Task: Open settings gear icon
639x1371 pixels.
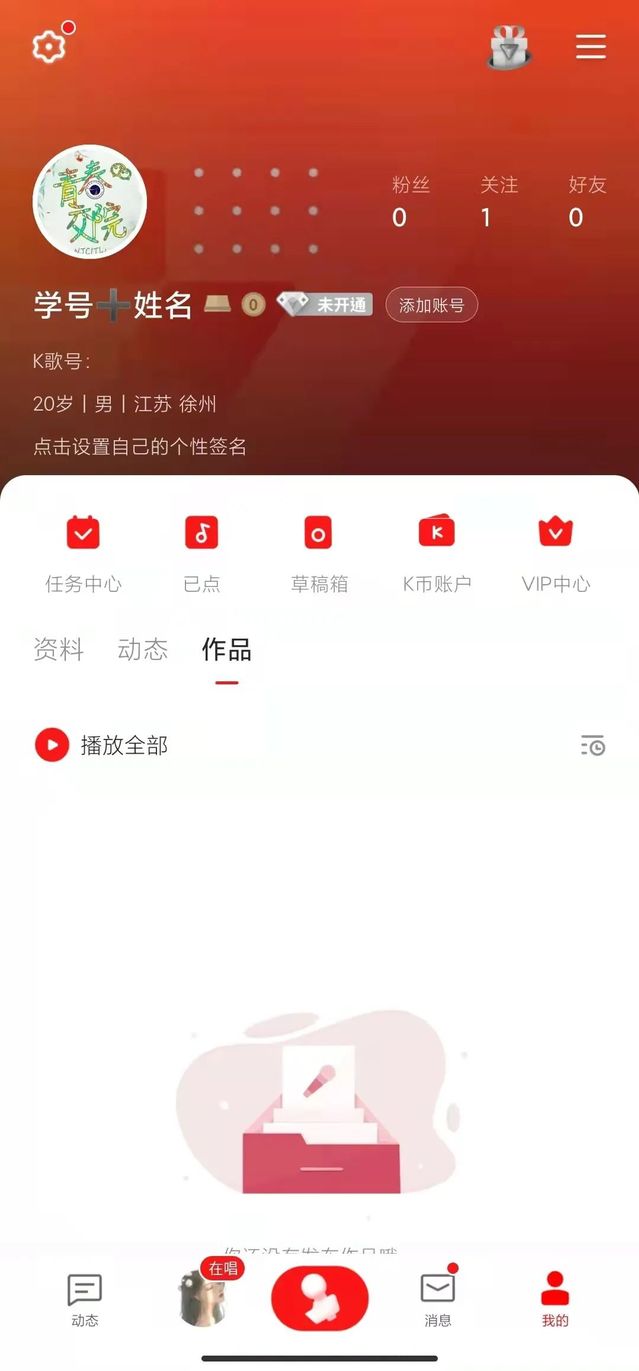Action: coord(48,46)
